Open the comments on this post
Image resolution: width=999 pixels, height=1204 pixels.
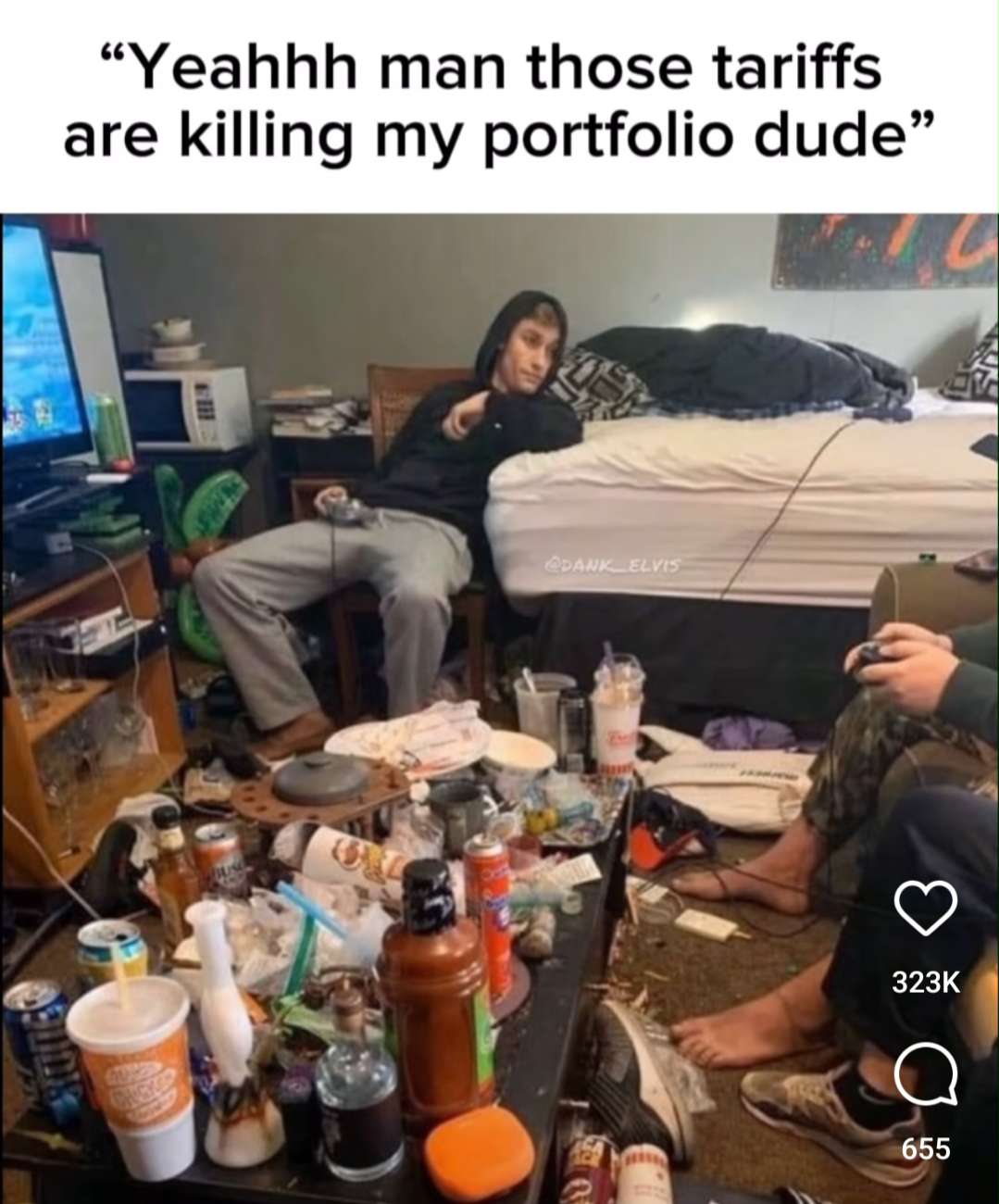[x=926, y=1074]
